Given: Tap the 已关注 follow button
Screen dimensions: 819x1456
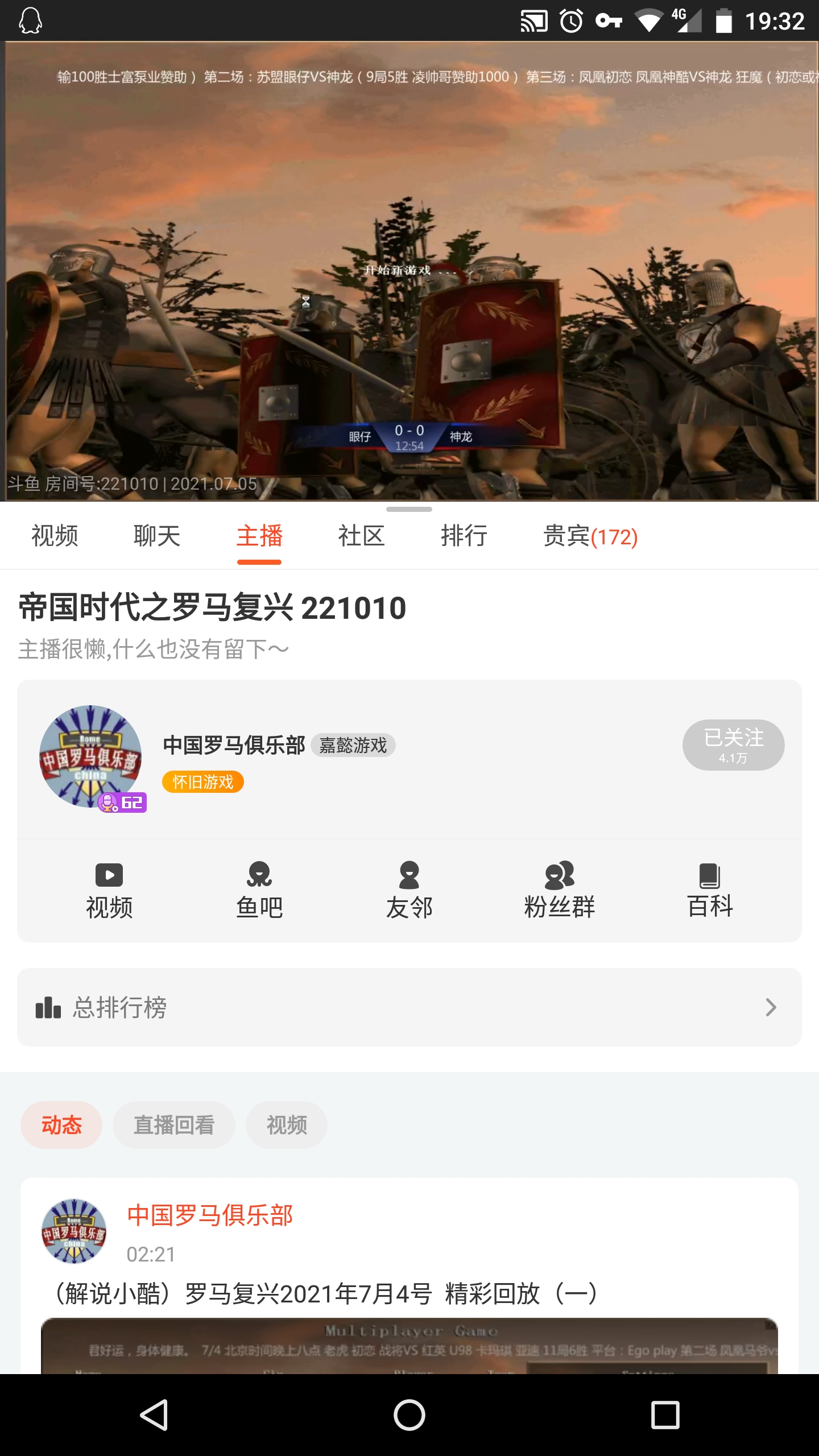Looking at the screenshot, I should click(x=733, y=744).
